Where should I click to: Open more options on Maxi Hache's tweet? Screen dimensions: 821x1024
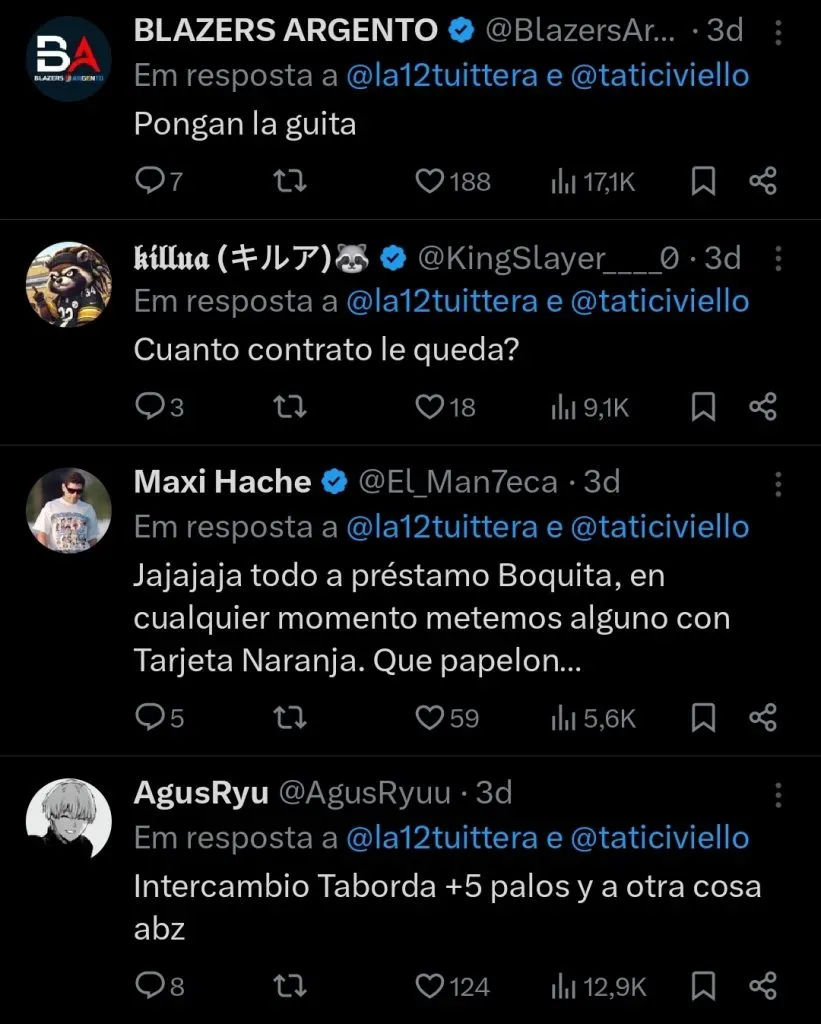pyautogui.click(x=779, y=485)
